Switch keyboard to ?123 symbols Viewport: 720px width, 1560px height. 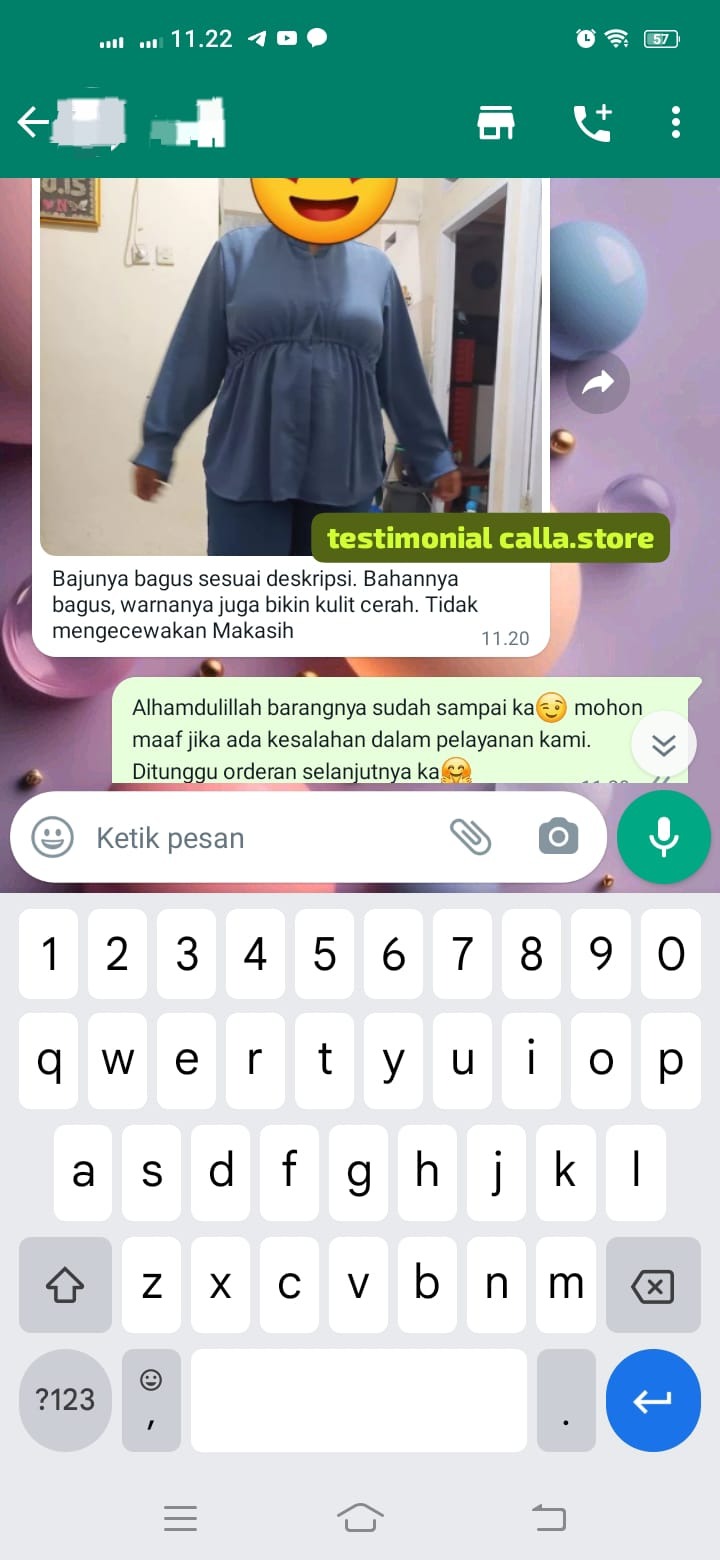pyautogui.click(x=65, y=1400)
